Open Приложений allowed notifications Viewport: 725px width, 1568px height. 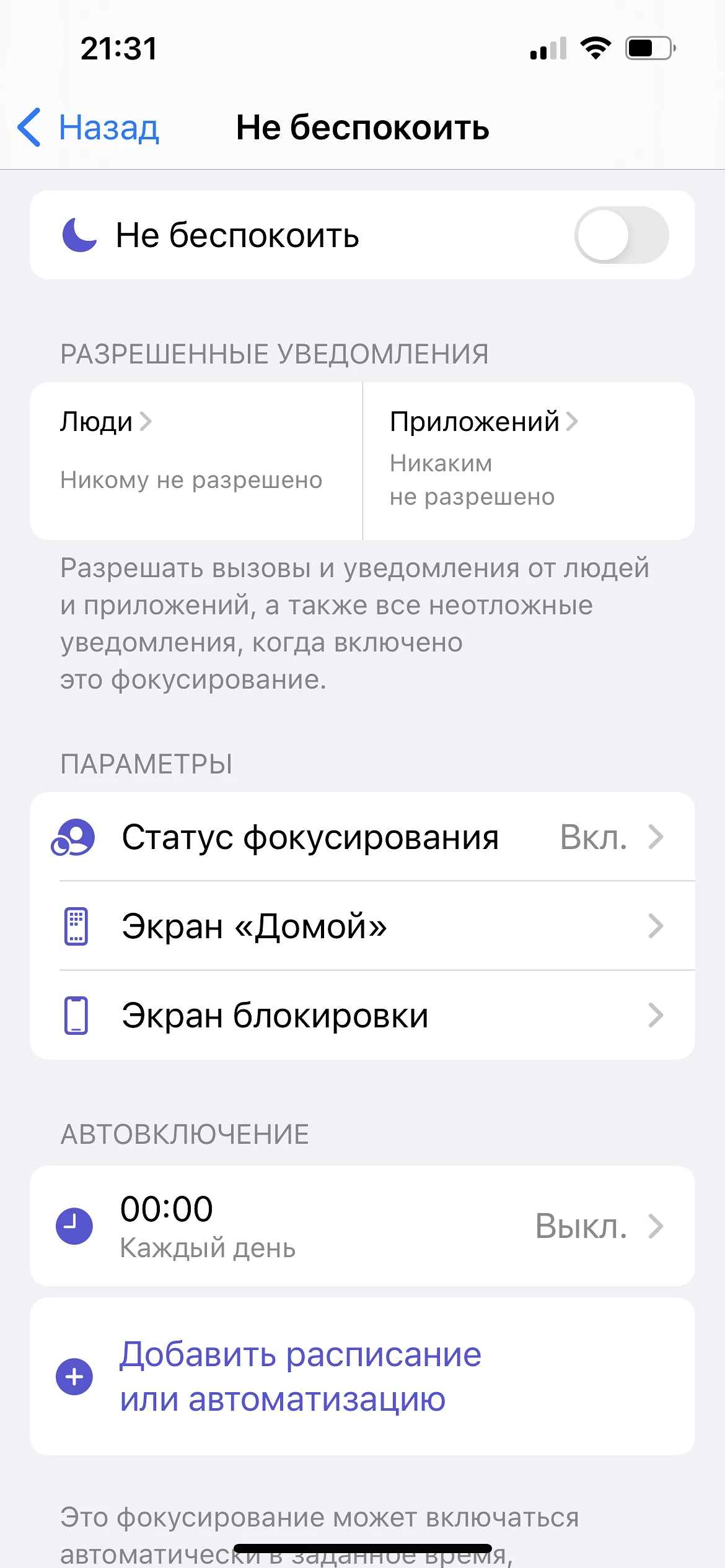528,460
